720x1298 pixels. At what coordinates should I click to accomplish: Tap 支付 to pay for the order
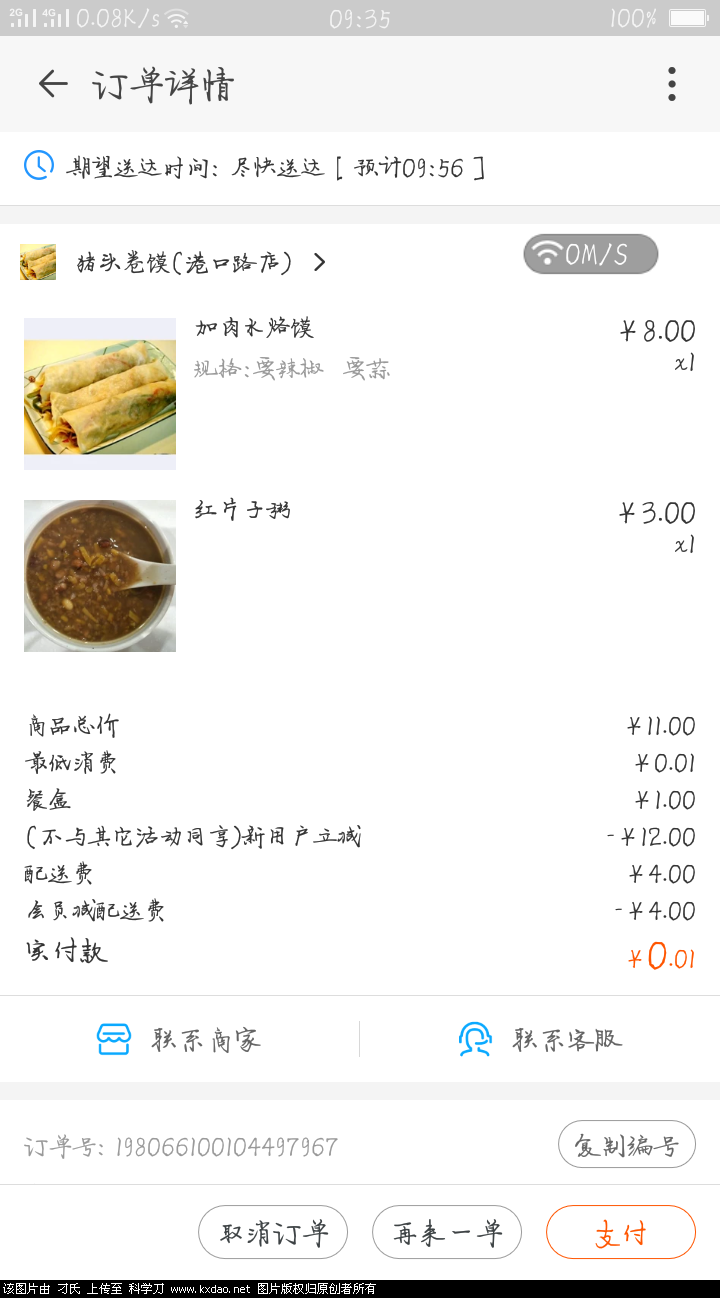click(620, 1232)
